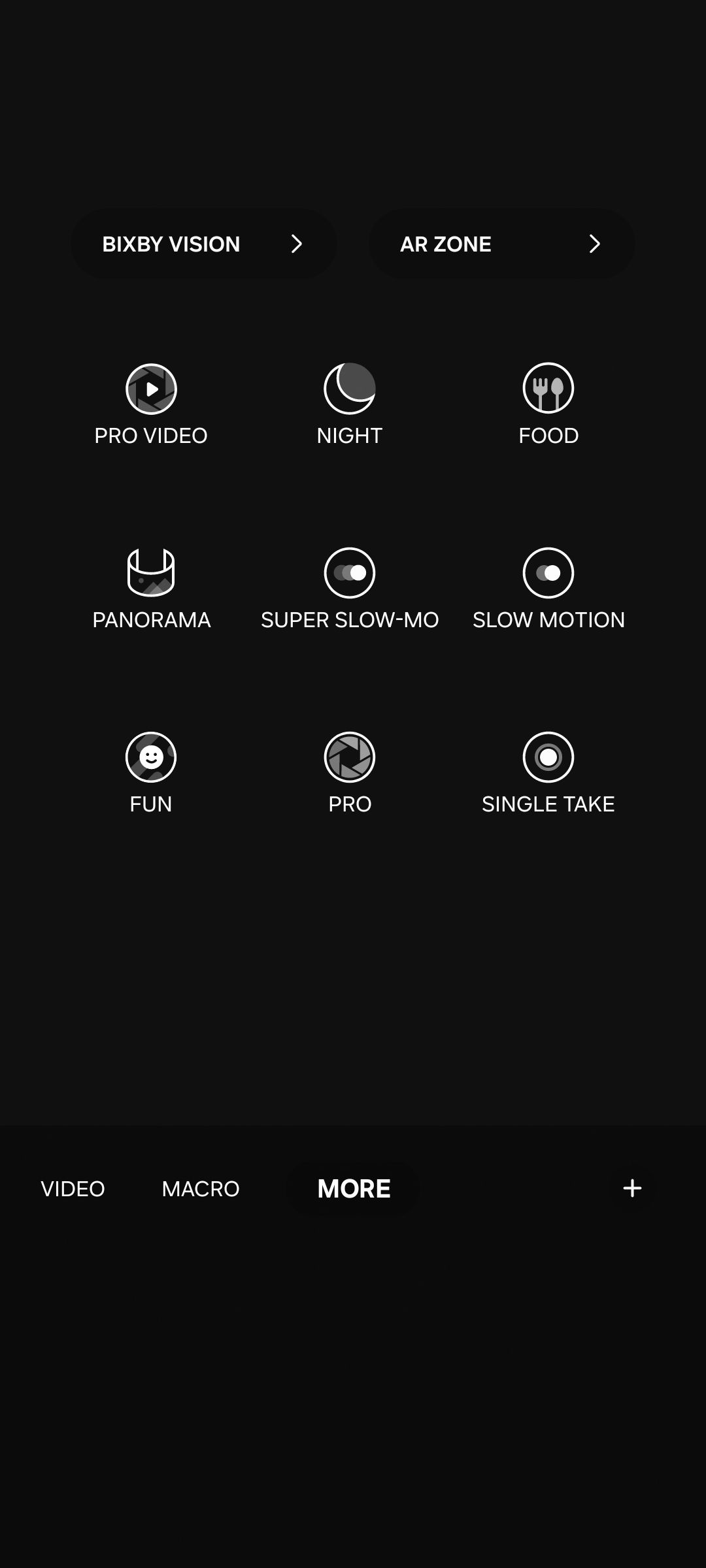Switch to the Video tab
The height and width of the screenshot is (1568, 706).
72,1188
